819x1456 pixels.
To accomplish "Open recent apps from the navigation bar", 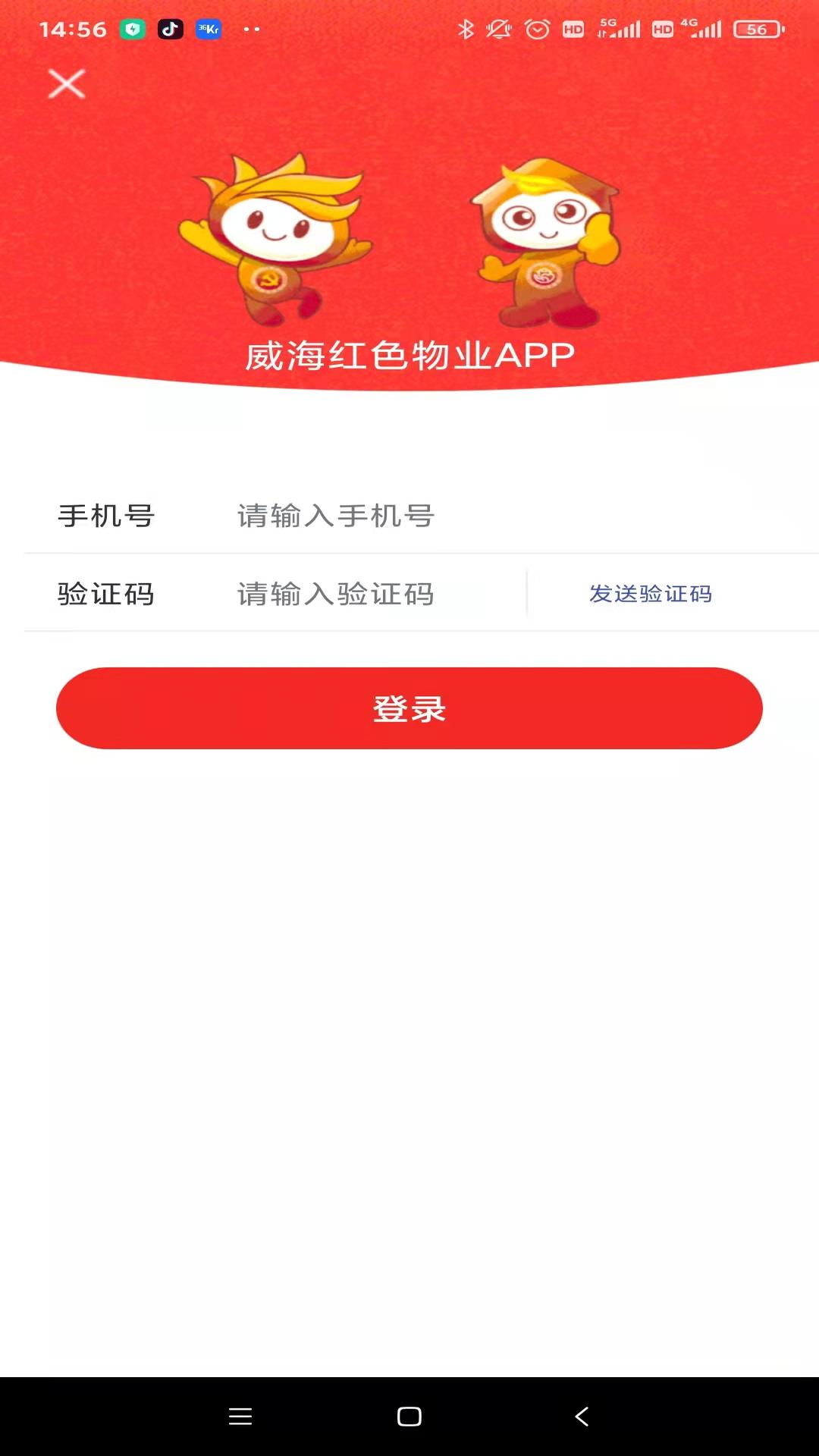I will pyautogui.click(x=240, y=1416).
